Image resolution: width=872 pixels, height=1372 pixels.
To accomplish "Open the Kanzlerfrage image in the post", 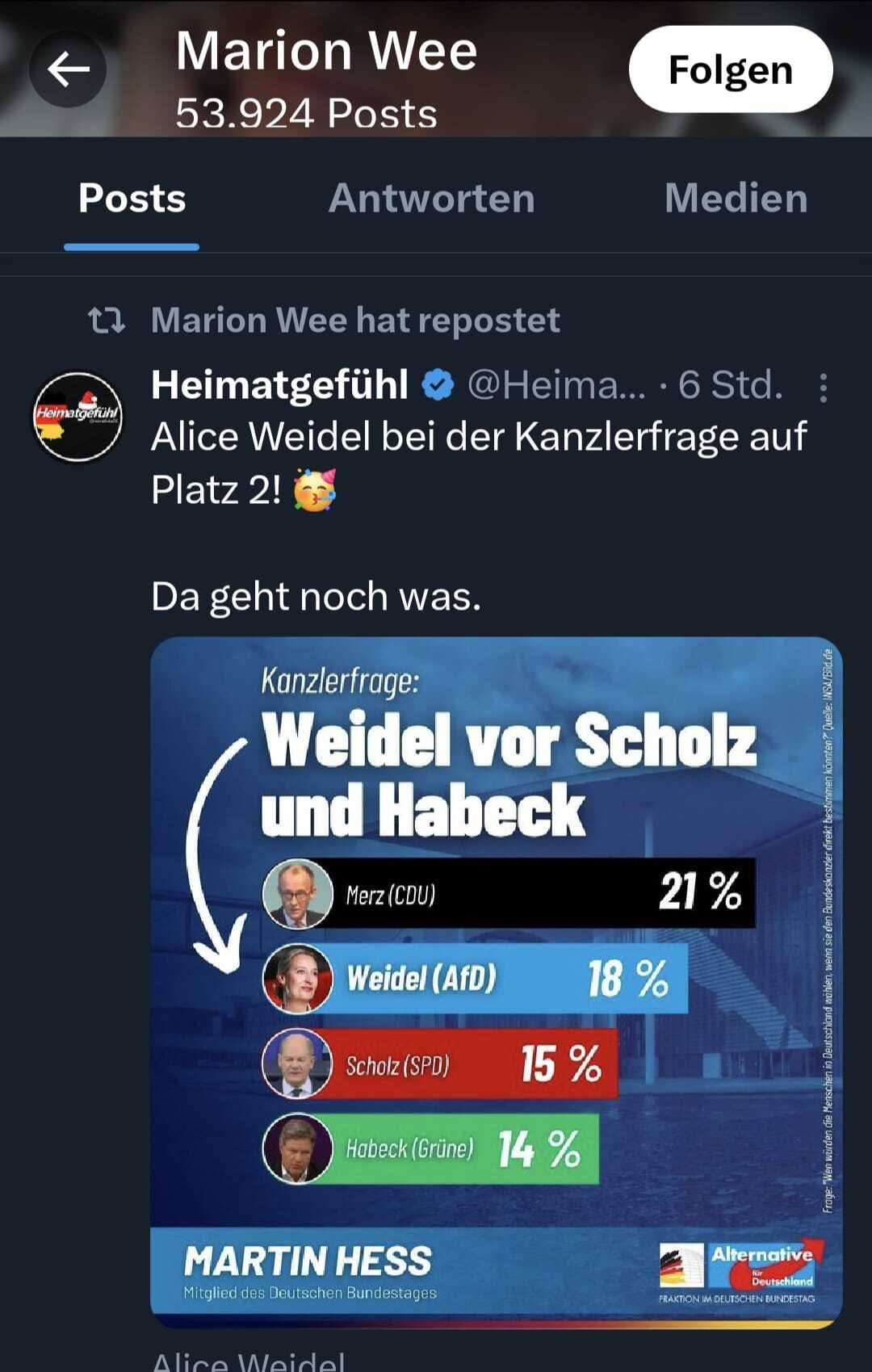I will tap(496, 981).
